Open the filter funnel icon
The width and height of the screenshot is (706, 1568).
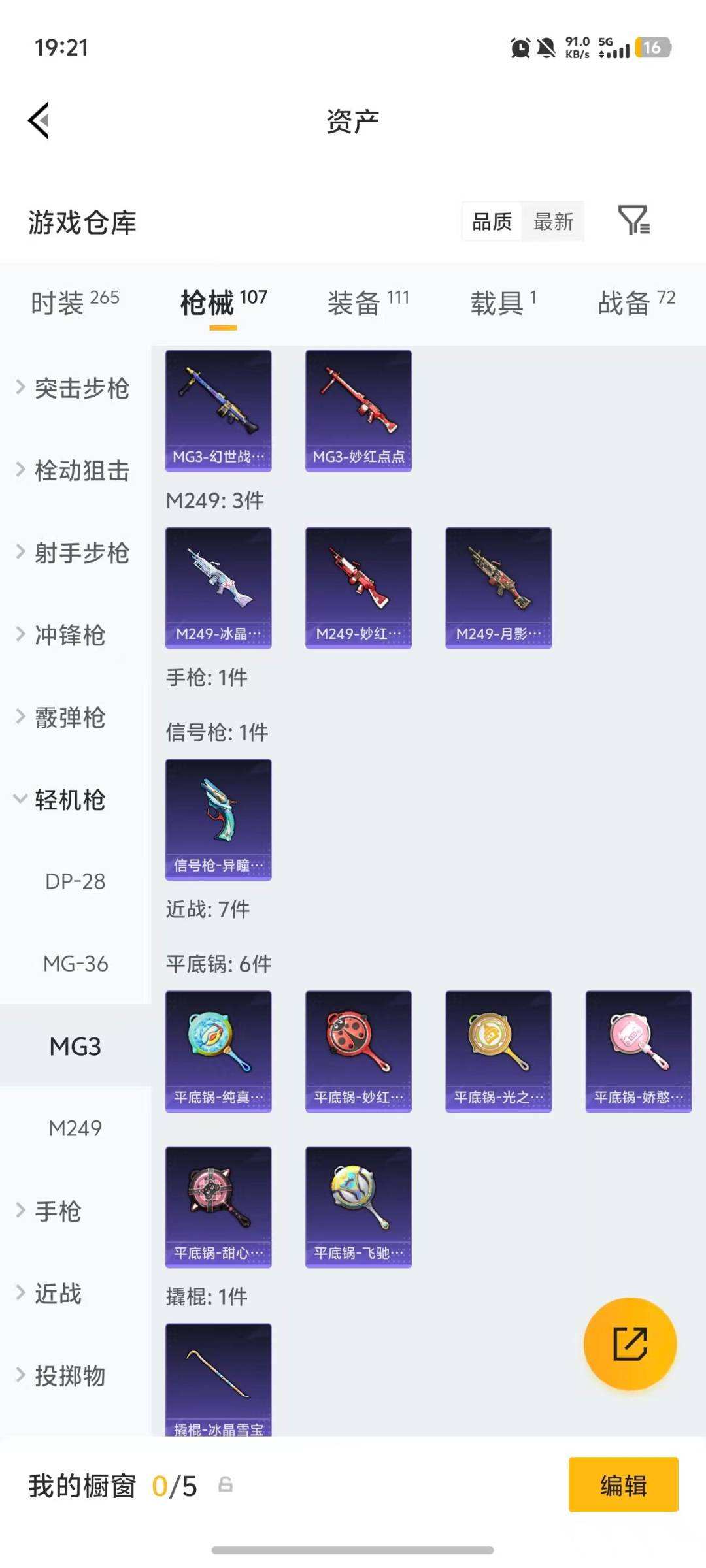[633, 220]
